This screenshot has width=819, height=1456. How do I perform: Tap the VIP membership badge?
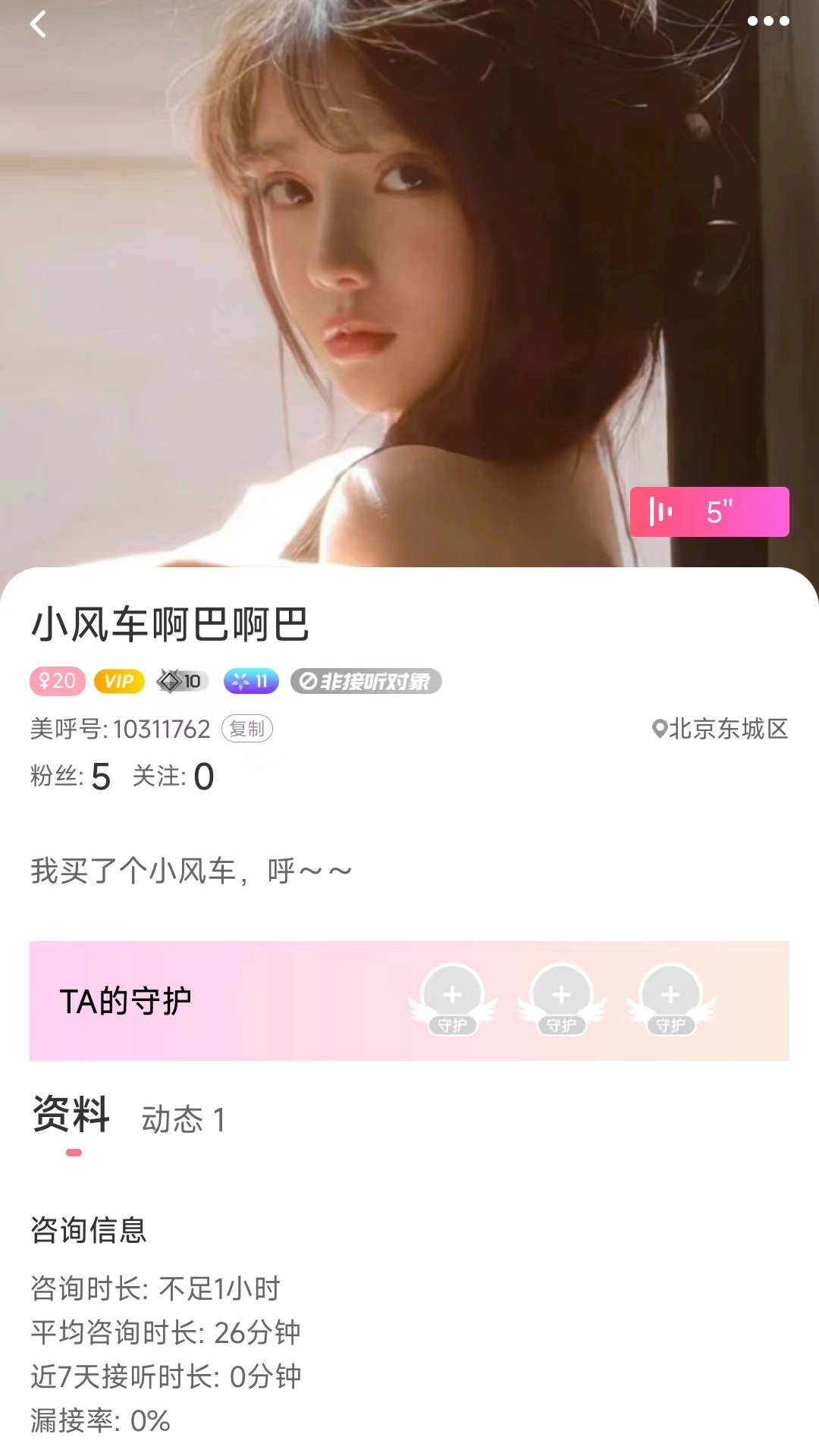point(119,680)
